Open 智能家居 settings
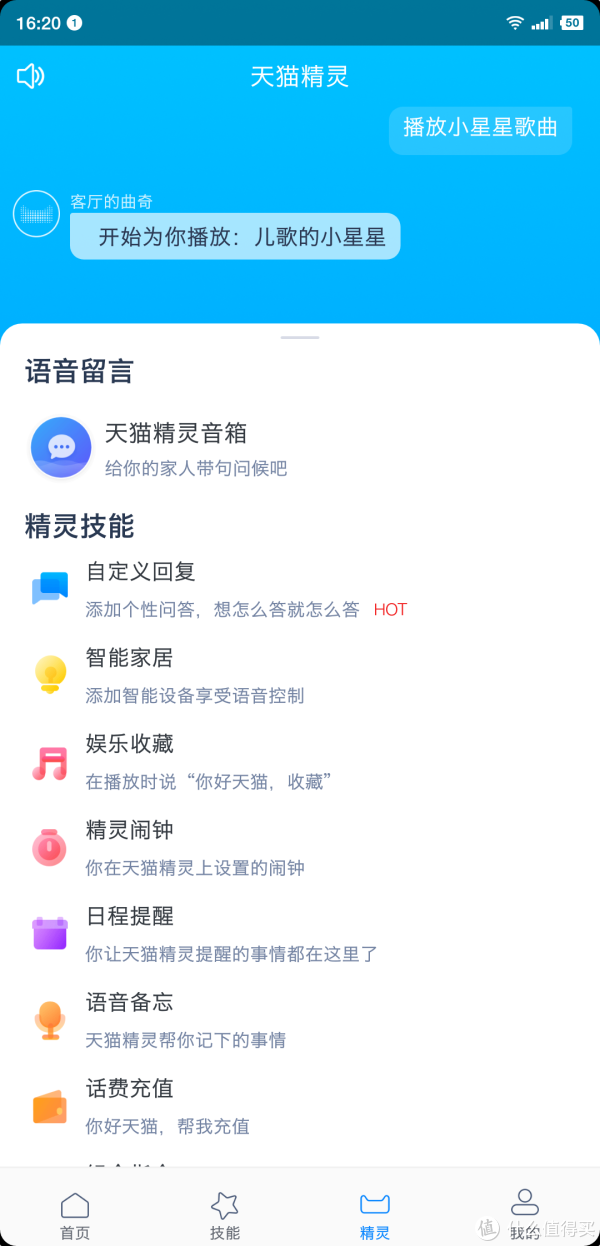Screen dimensions: 600x1246 (x=300, y=675)
